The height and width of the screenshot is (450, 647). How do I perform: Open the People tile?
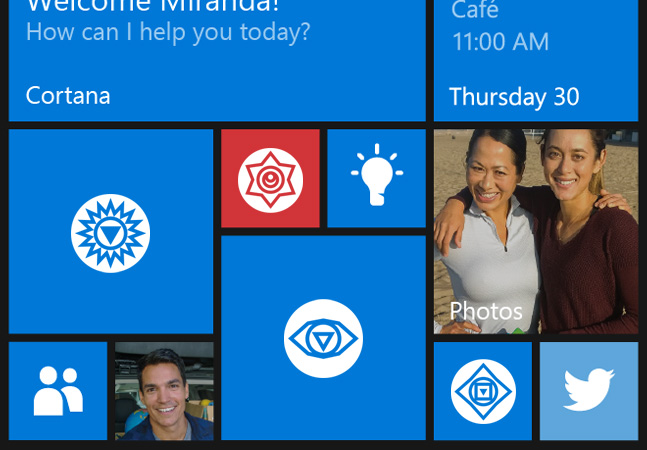coord(58,390)
